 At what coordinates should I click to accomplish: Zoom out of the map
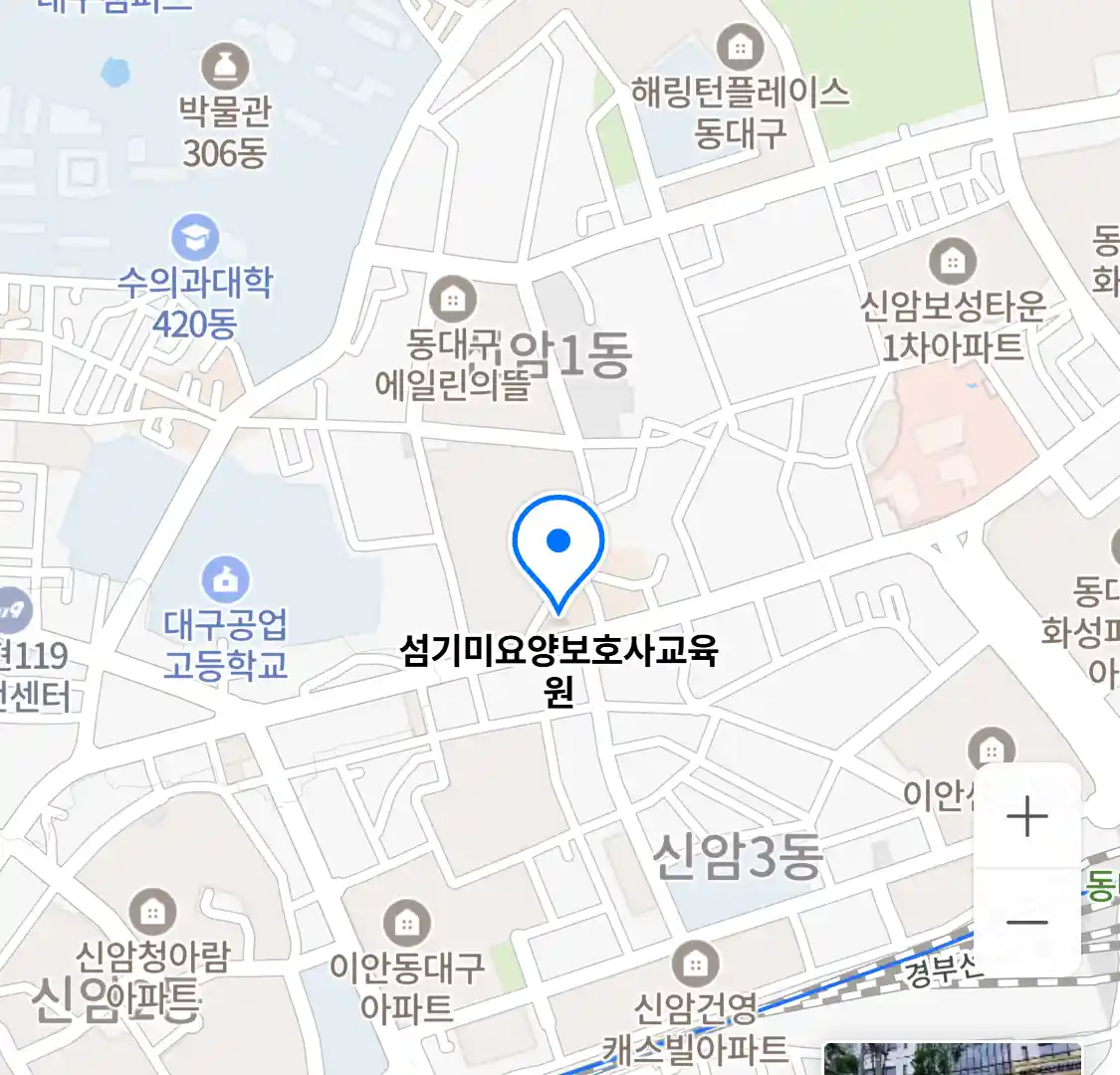[x=1026, y=923]
